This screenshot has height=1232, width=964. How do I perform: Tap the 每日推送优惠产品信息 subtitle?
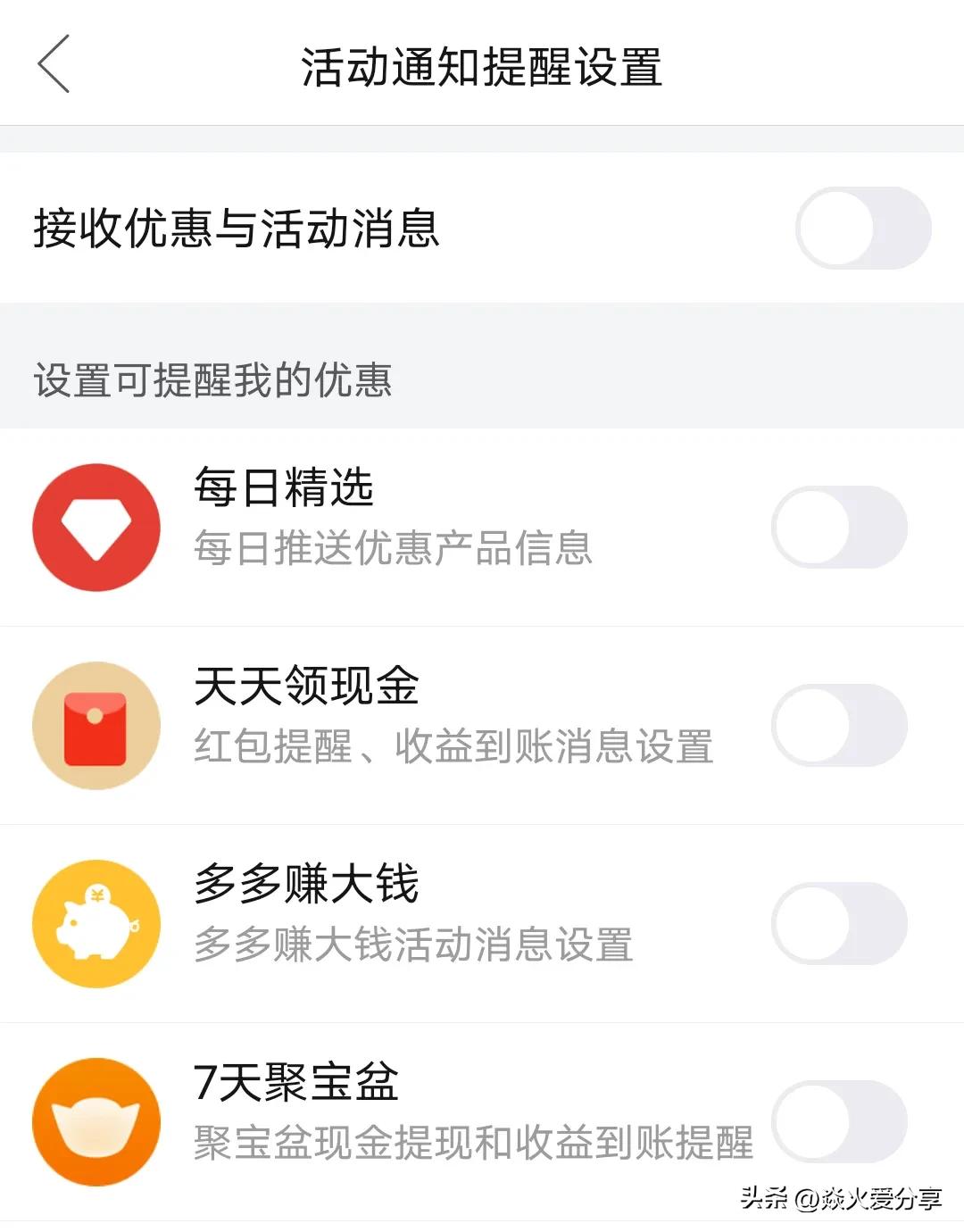pos(395,552)
